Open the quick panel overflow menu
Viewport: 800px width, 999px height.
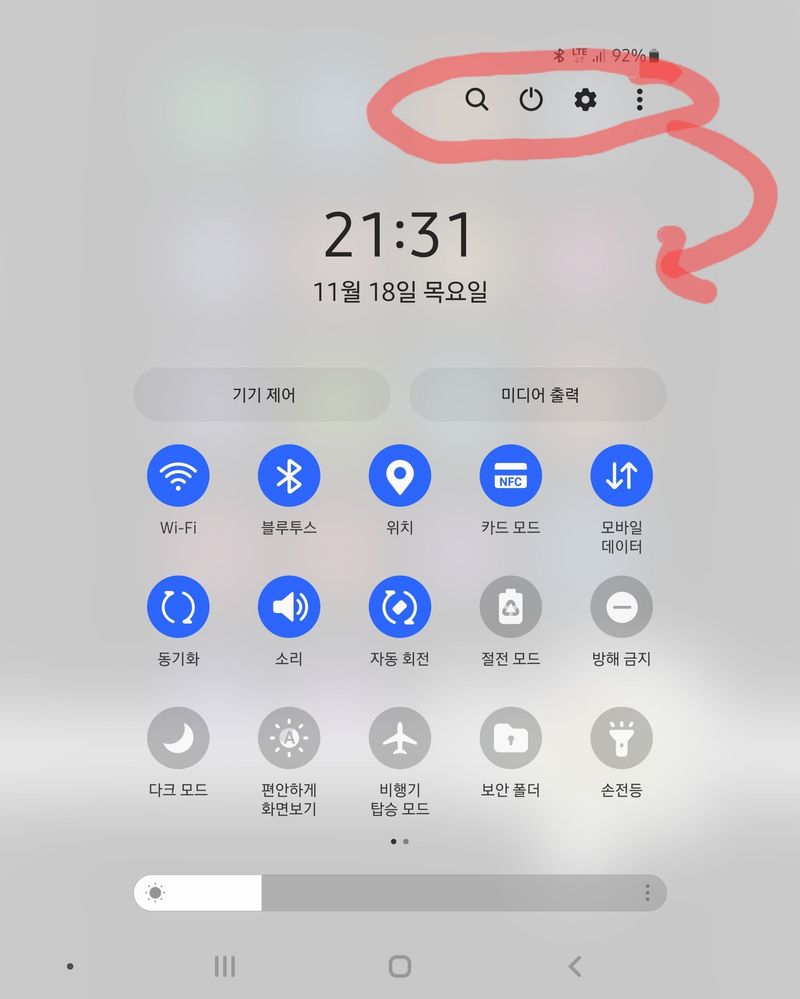pyautogui.click(x=639, y=99)
